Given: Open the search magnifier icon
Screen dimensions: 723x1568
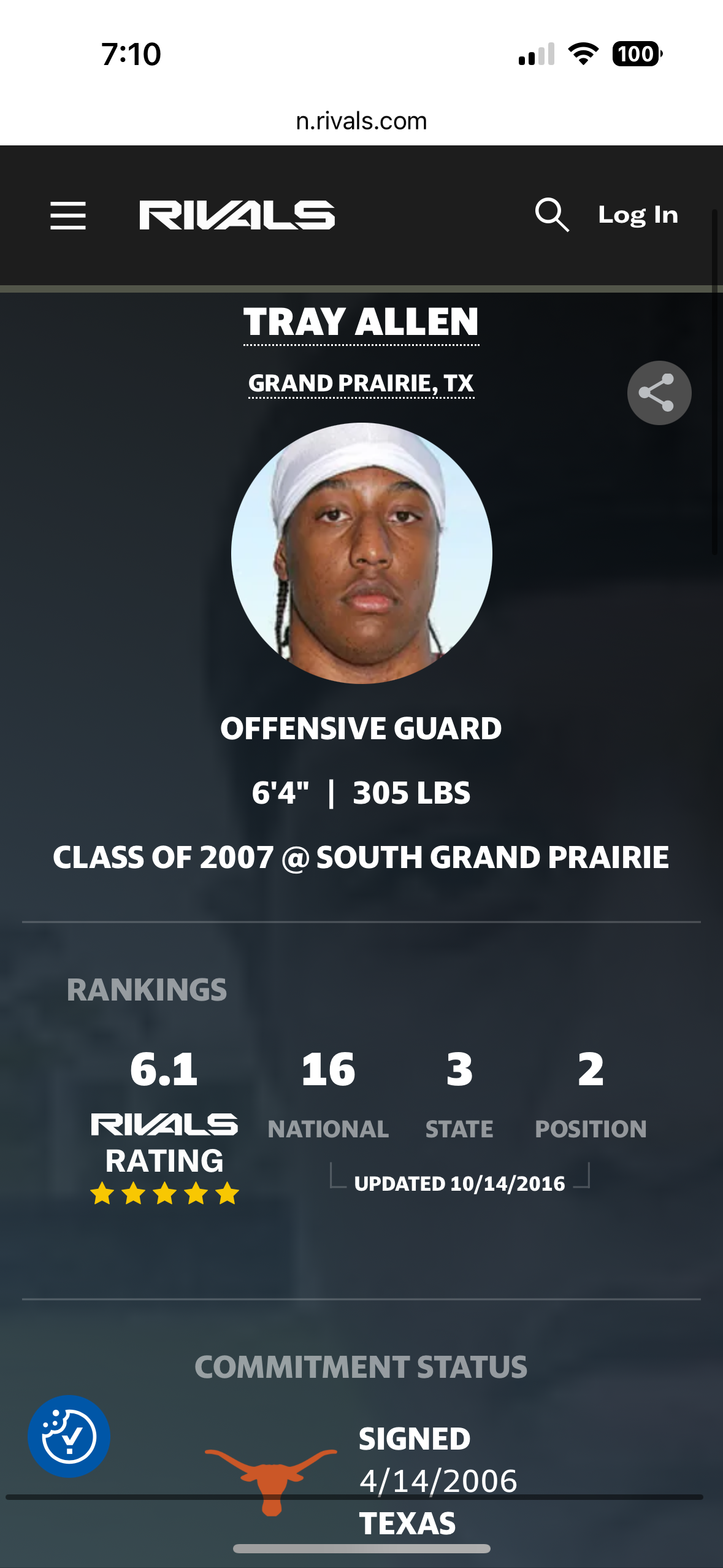Looking at the screenshot, I should tap(552, 215).
